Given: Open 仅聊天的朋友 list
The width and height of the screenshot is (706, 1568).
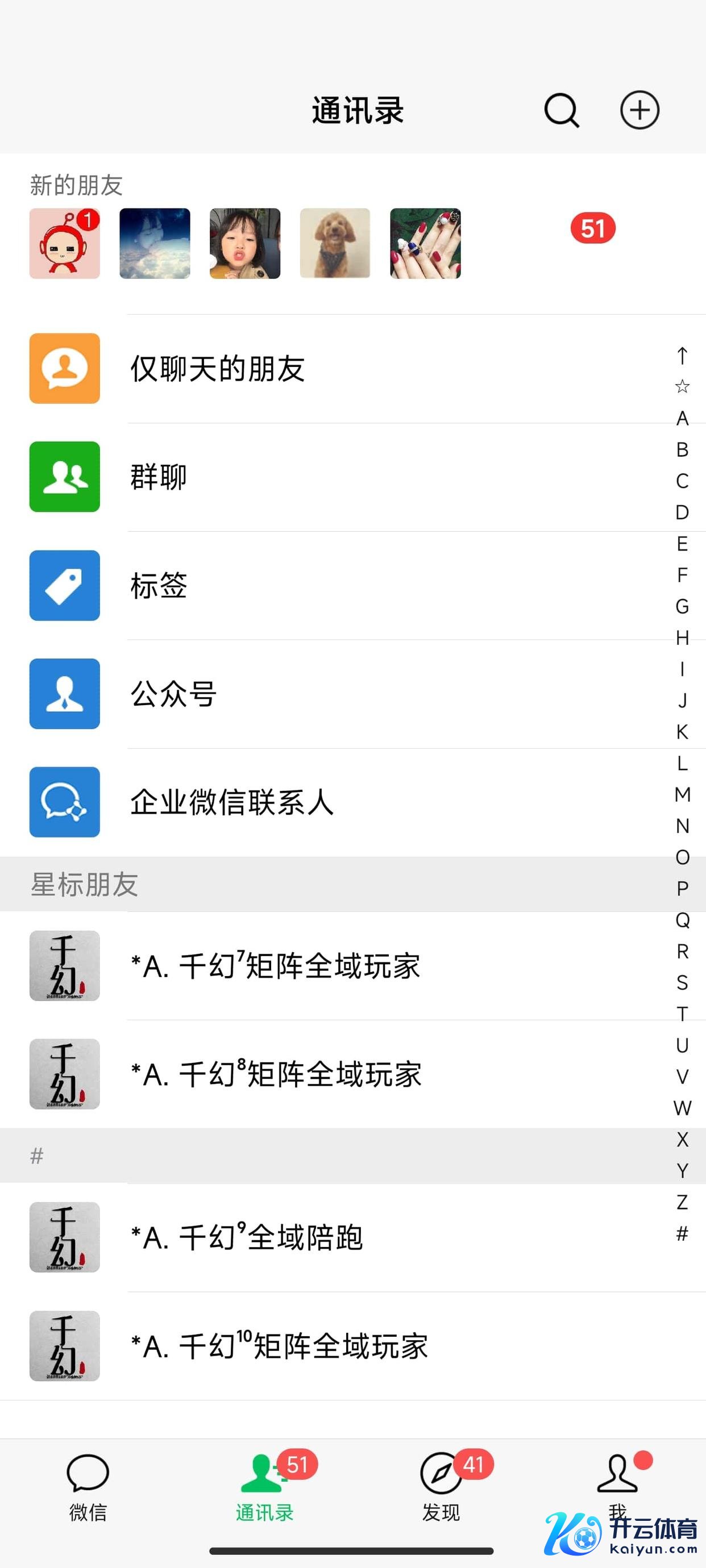Looking at the screenshot, I should pyautogui.click(x=218, y=369).
